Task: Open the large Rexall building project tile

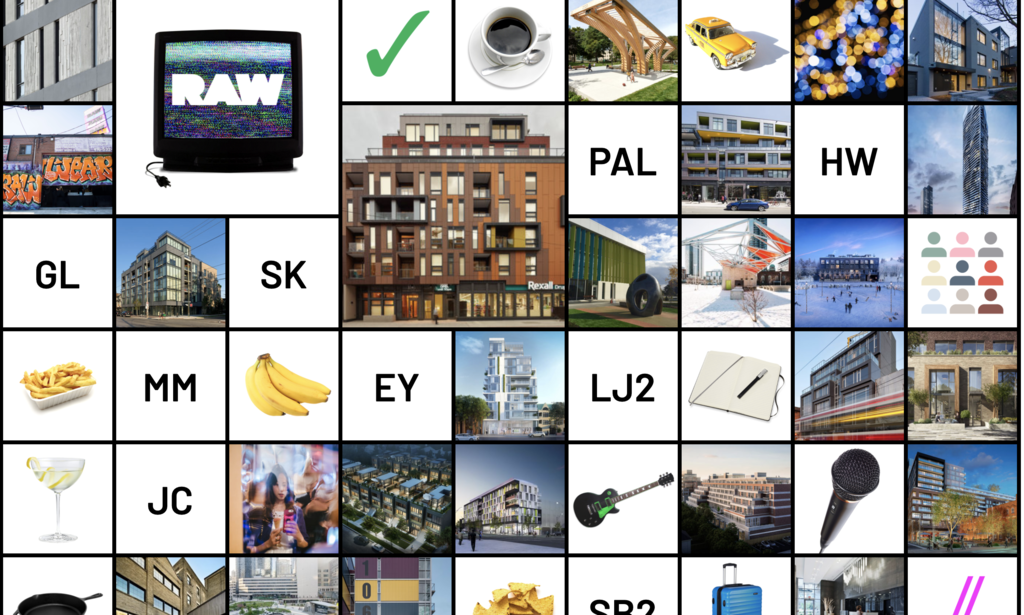Action: 453,217
